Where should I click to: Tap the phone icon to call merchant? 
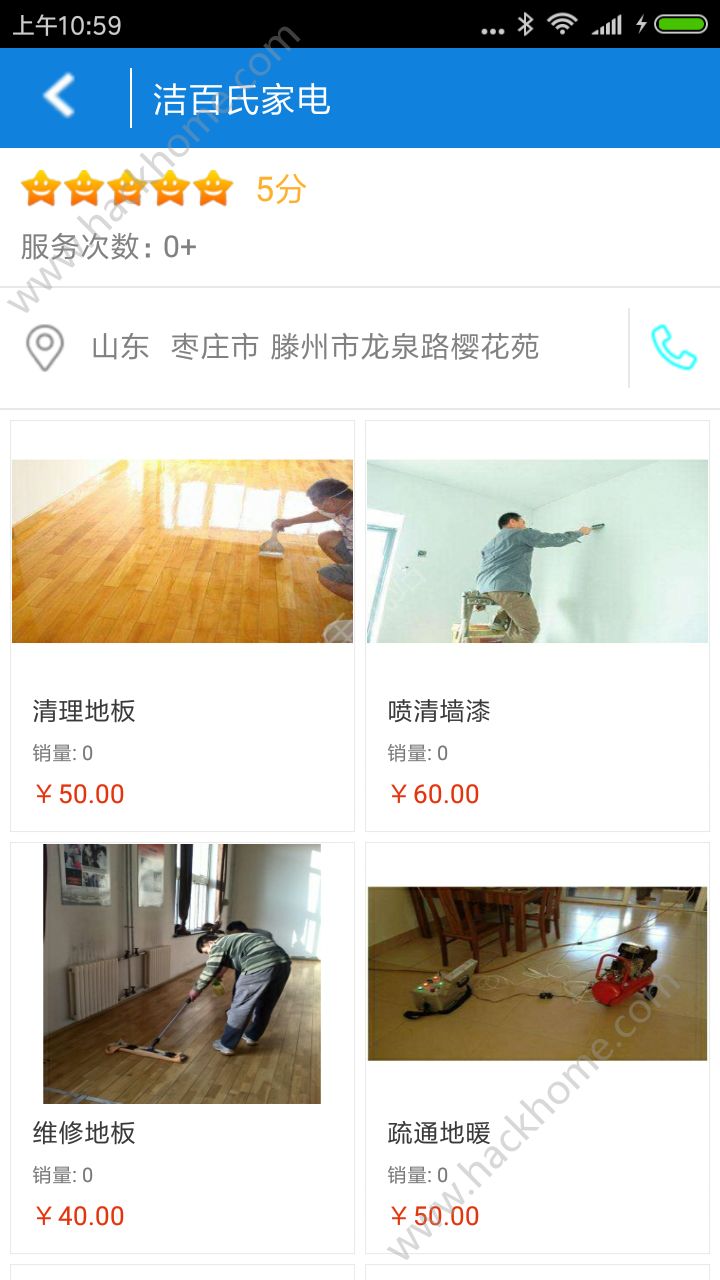676,348
